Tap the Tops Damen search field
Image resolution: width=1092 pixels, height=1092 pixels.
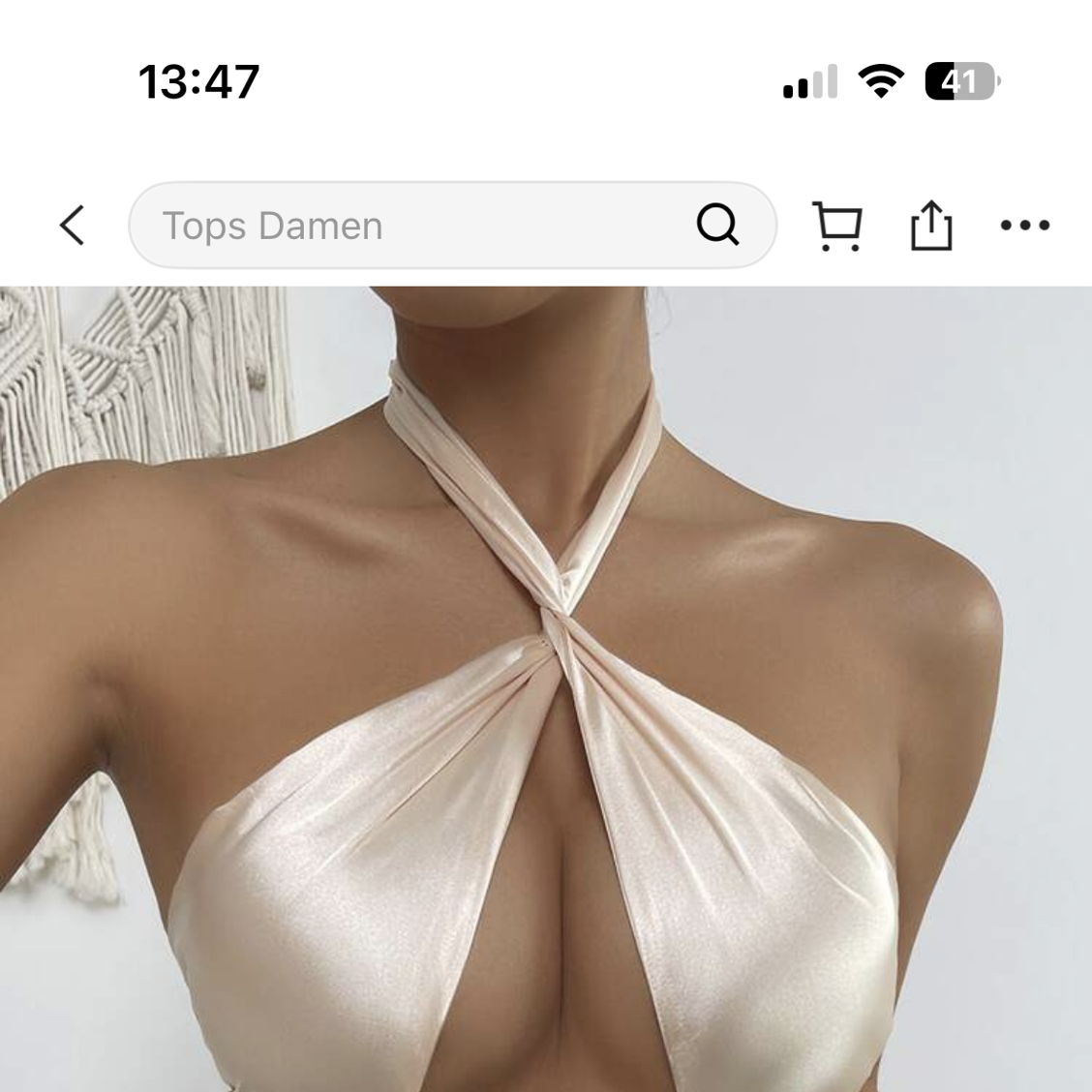(x=407, y=226)
